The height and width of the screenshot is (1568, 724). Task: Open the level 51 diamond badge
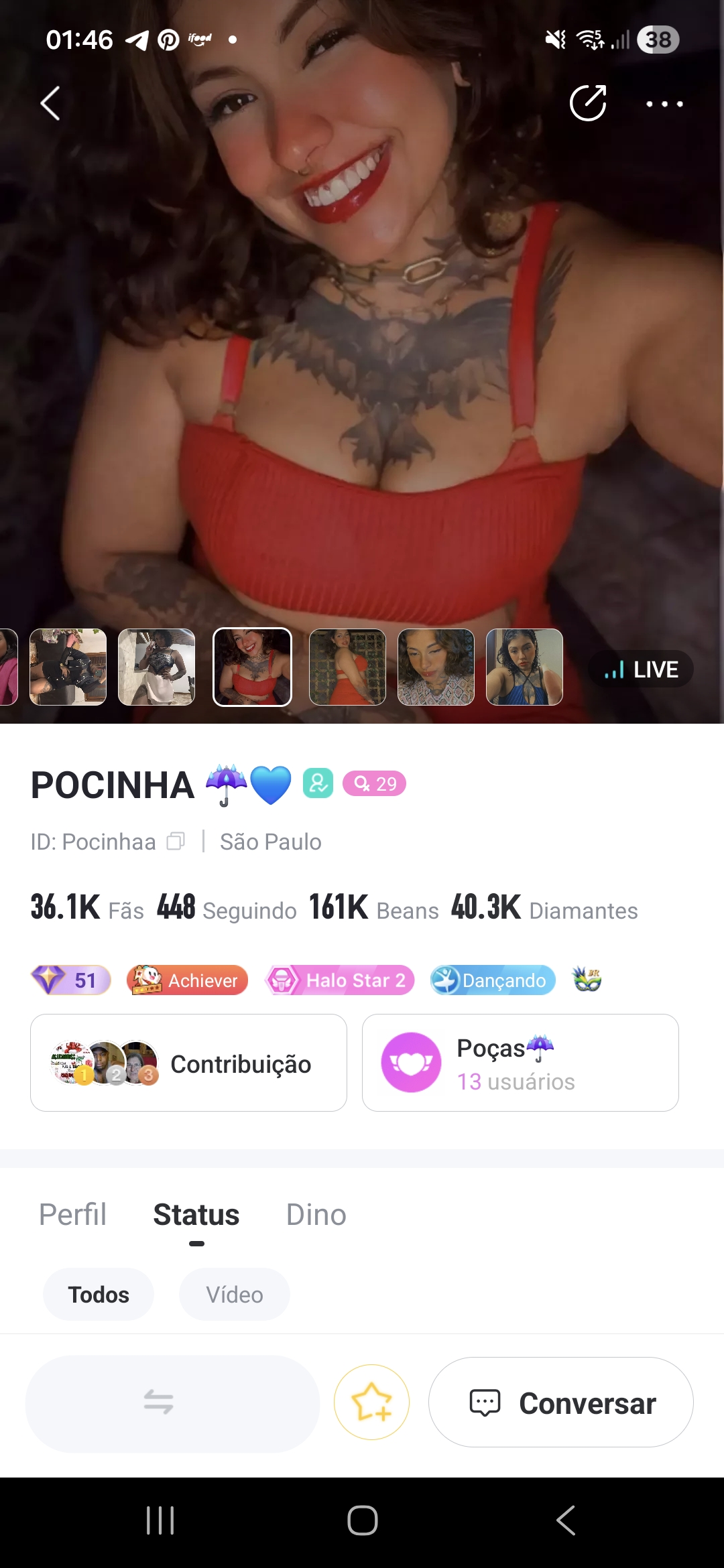71,980
